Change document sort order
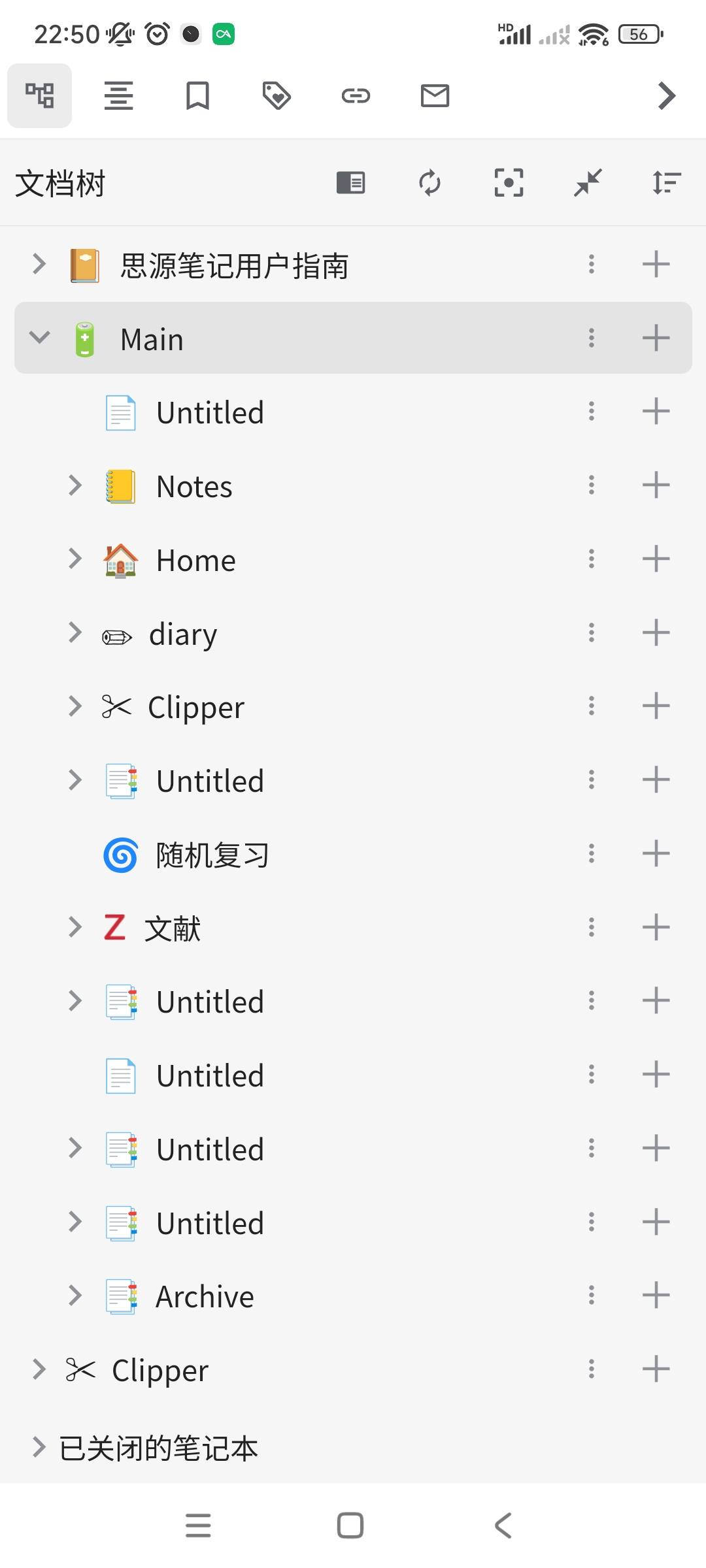This screenshot has height=1568, width=706. pyautogui.click(x=665, y=184)
